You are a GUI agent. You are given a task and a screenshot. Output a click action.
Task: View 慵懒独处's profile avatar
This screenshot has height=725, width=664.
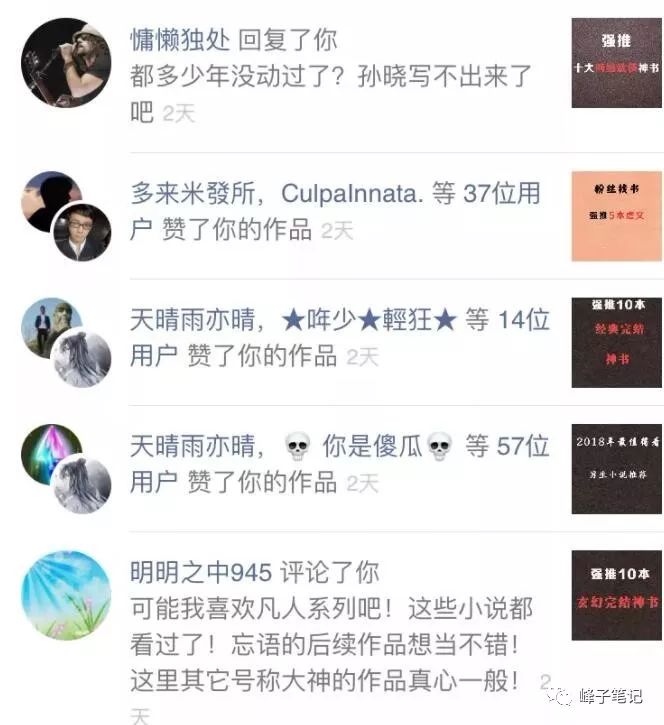coord(66,63)
